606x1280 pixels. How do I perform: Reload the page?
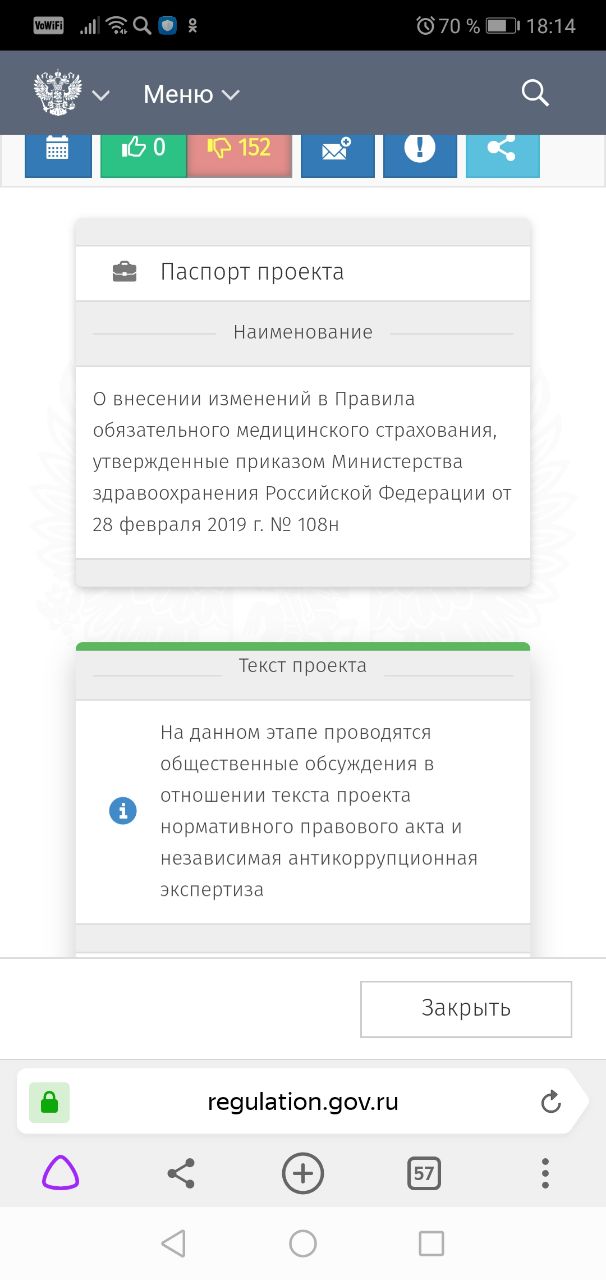551,1102
